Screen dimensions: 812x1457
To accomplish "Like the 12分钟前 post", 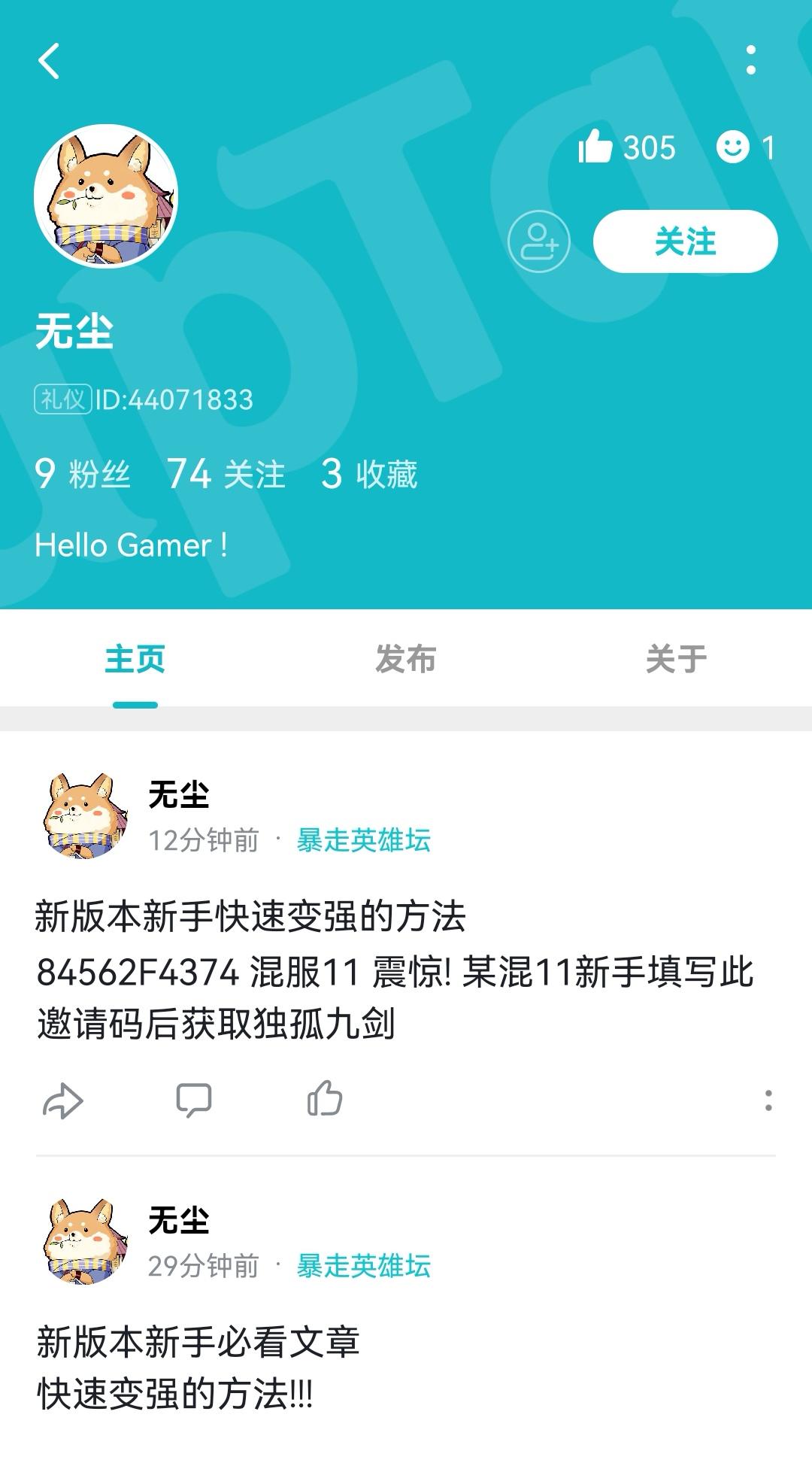I will (x=325, y=1100).
